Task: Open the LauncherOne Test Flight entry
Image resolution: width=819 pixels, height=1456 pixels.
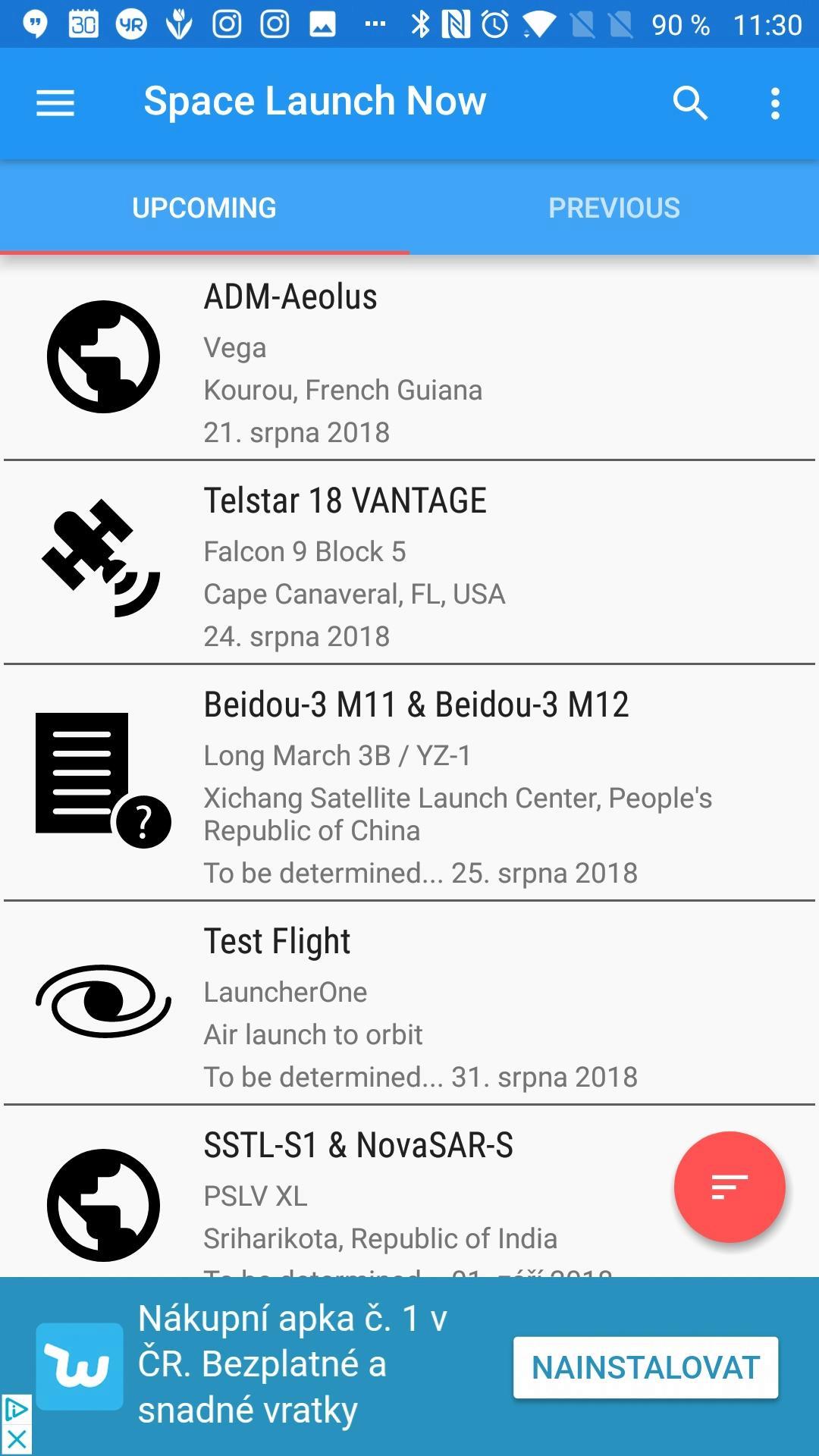Action: [x=409, y=1003]
